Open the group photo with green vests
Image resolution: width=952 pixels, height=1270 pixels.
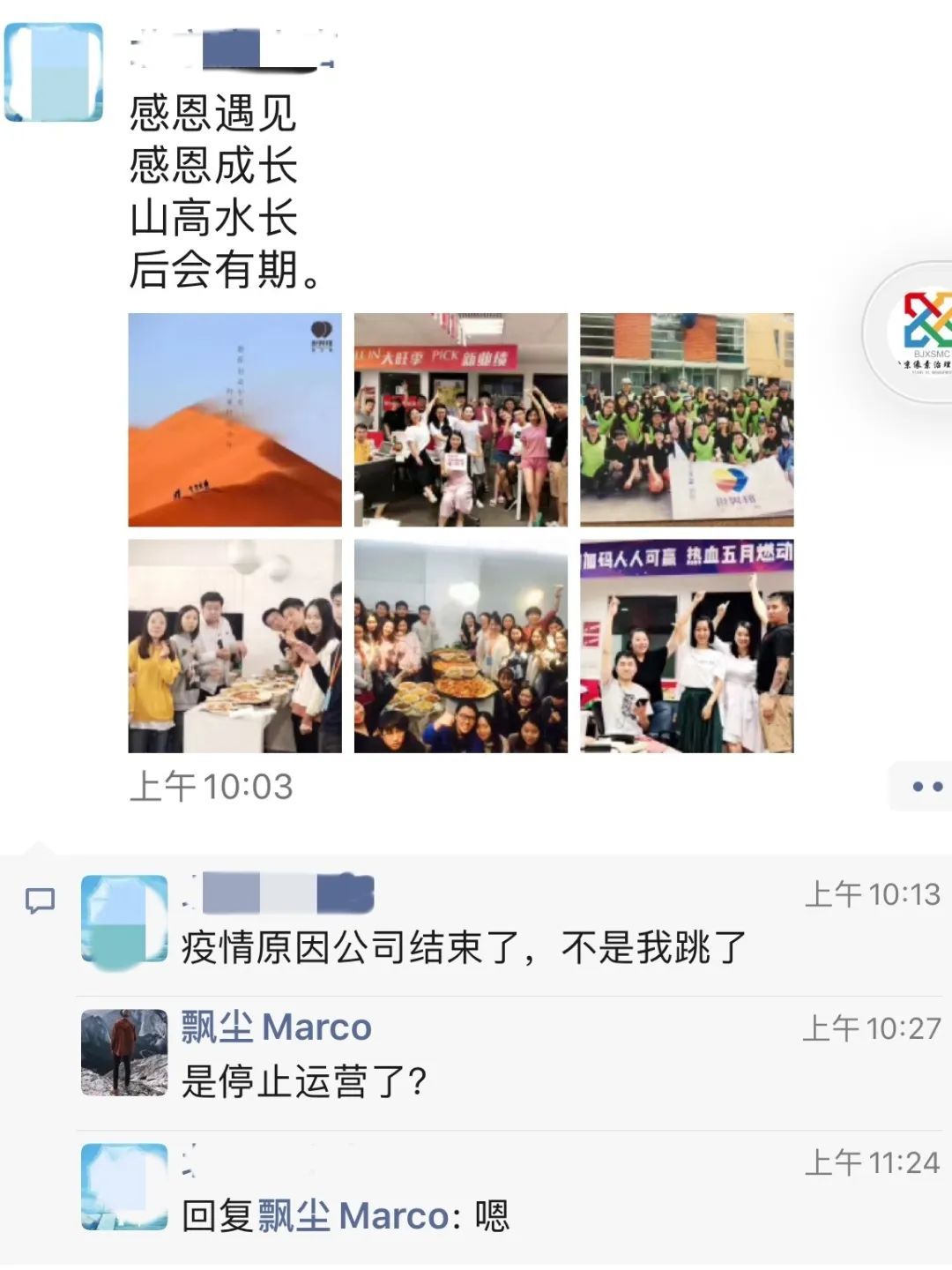[688, 421]
